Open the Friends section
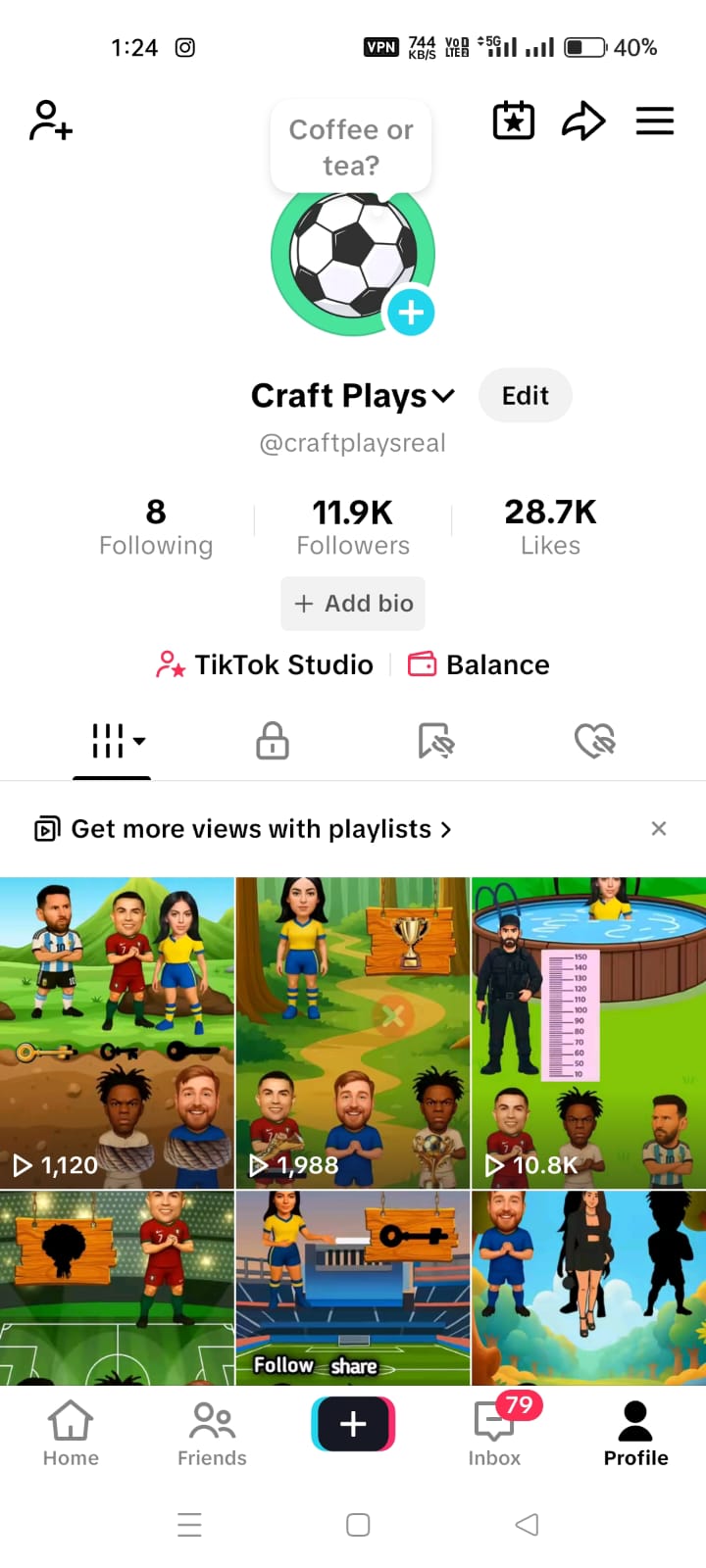706x1568 pixels. click(x=211, y=1431)
